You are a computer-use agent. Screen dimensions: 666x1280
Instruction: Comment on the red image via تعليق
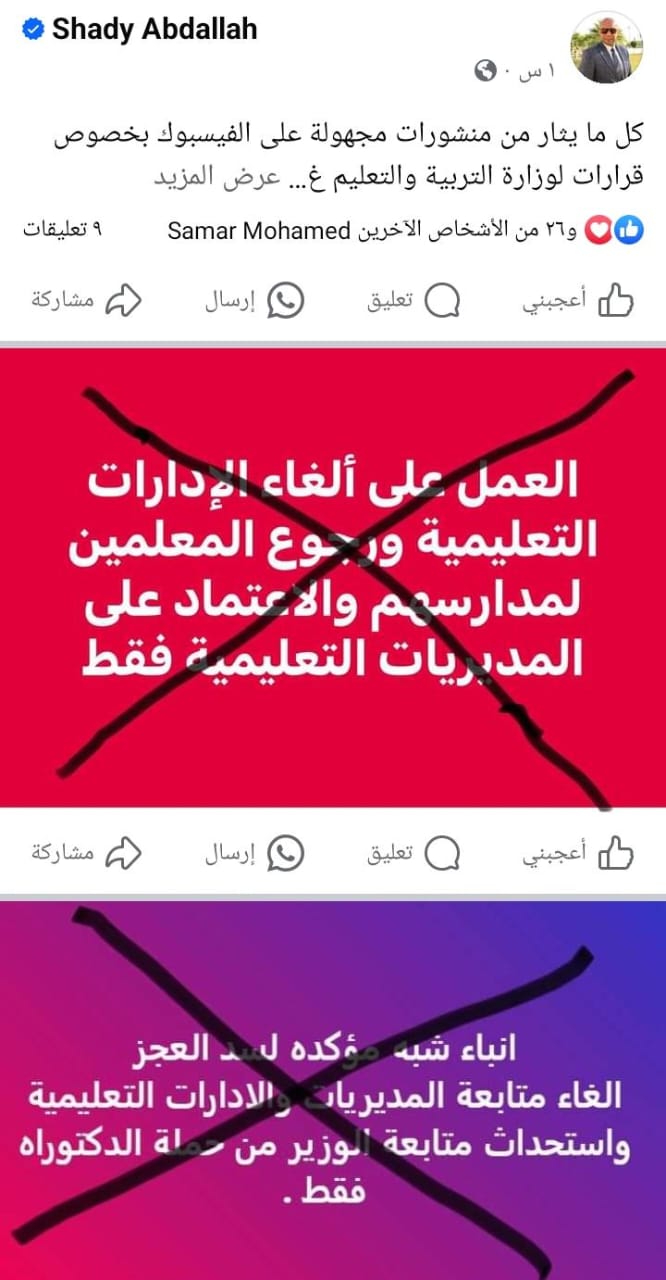(414, 853)
